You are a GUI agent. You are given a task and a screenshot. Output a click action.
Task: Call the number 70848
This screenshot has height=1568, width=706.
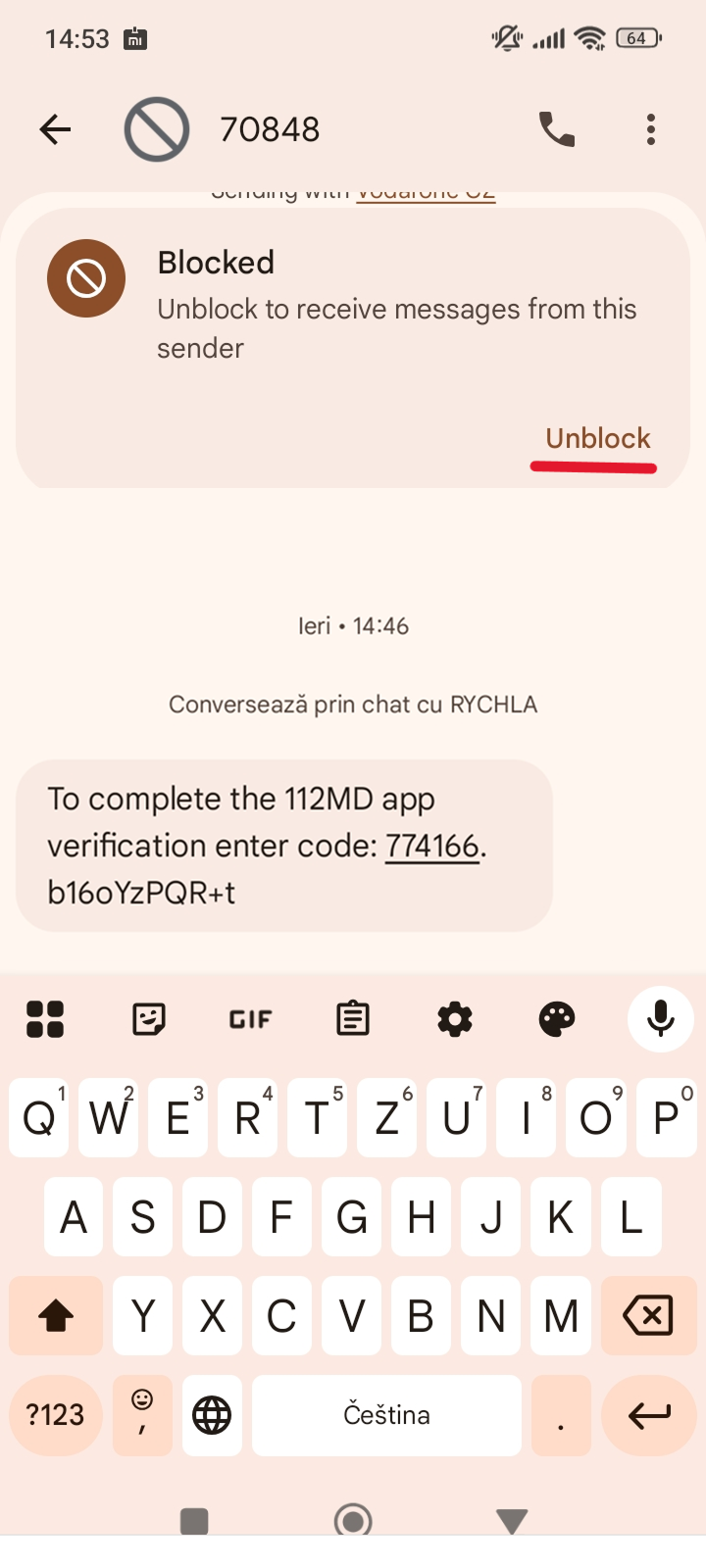click(556, 129)
